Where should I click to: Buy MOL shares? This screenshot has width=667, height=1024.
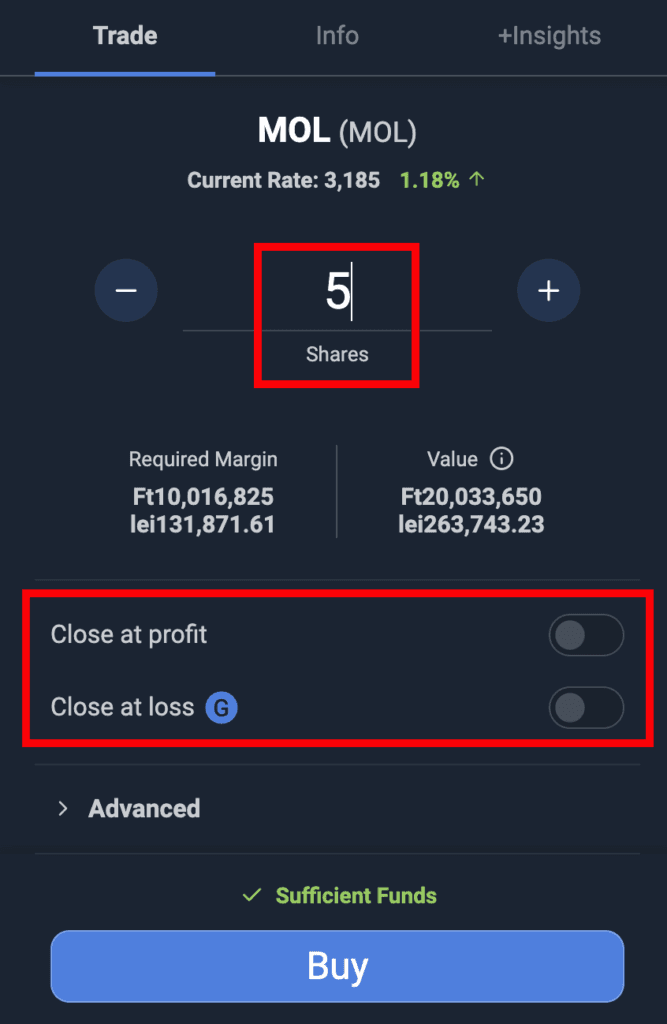(x=337, y=966)
